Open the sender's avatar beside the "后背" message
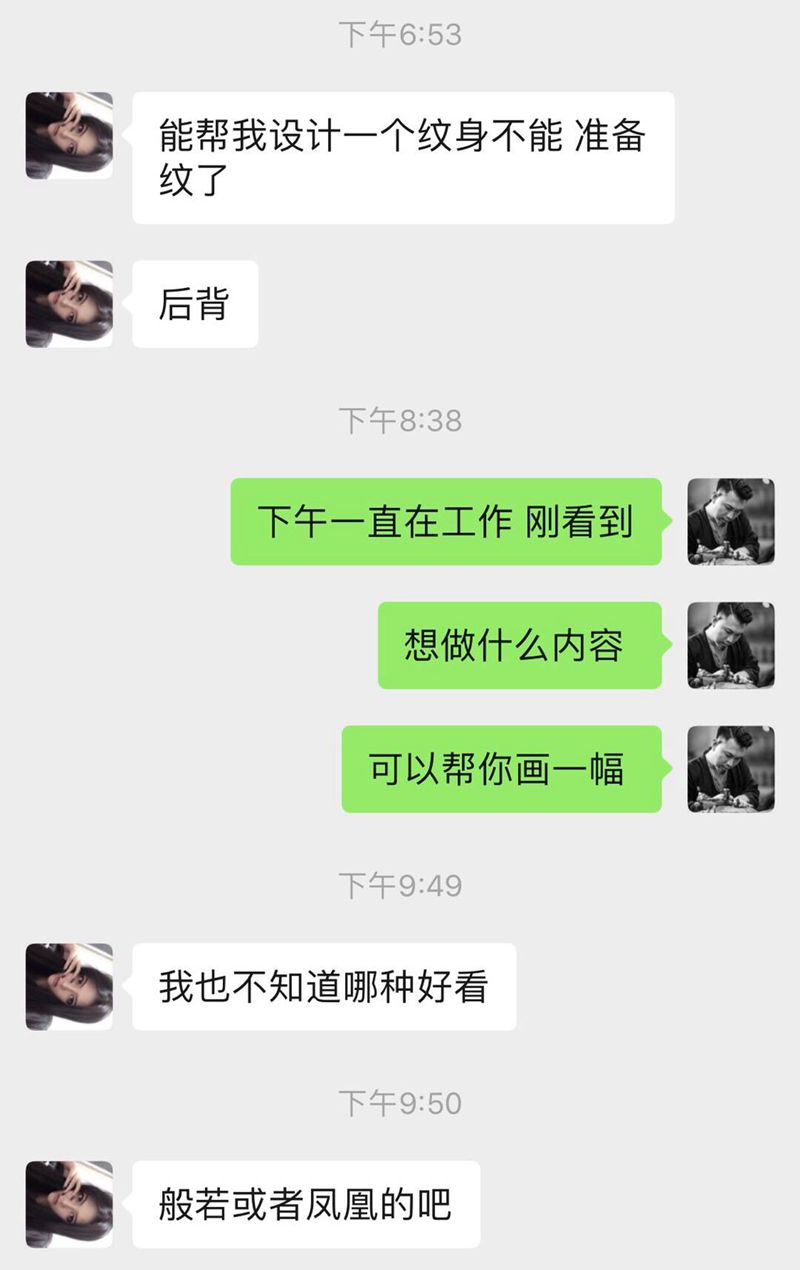800x1270 pixels. click(x=69, y=304)
